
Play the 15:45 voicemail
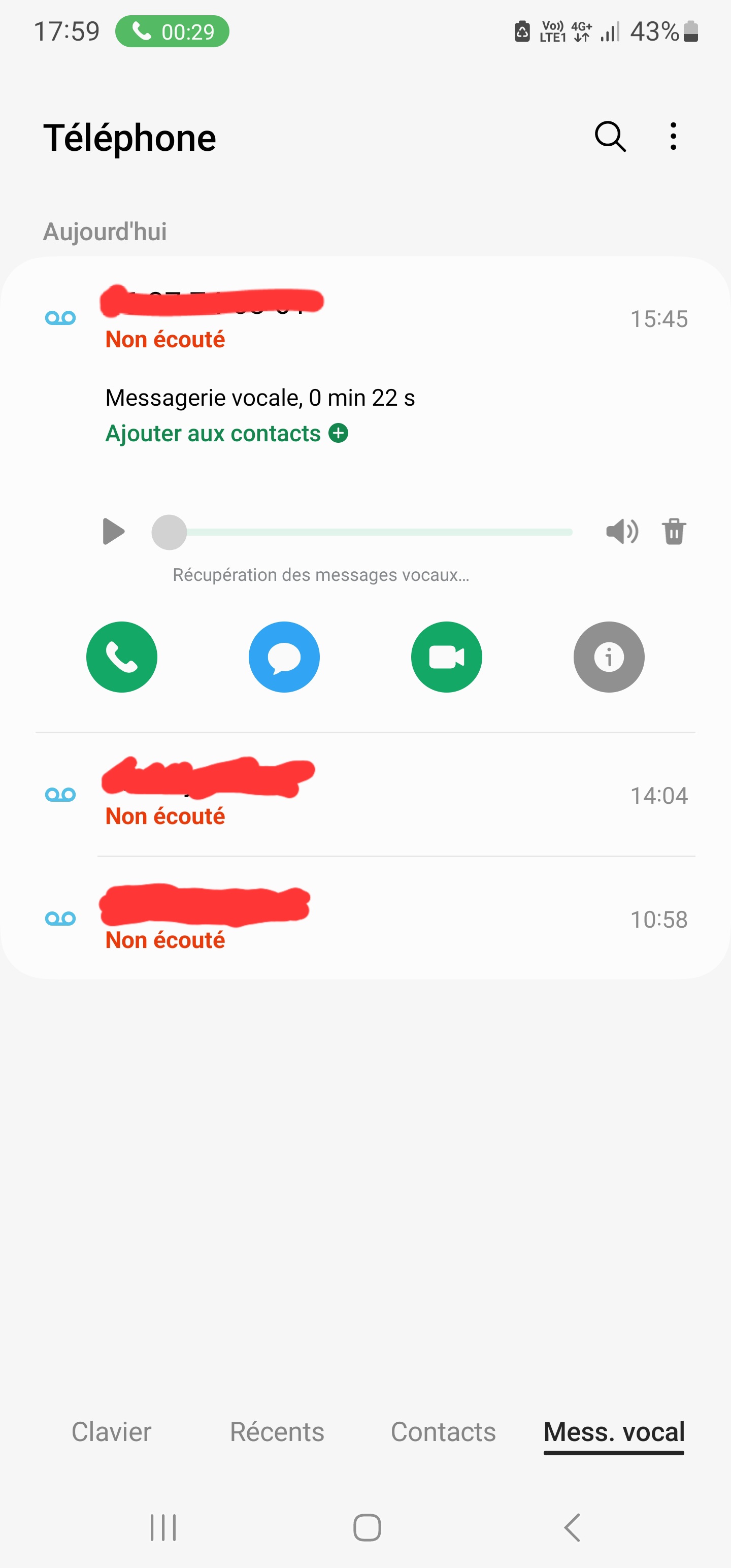(113, 531)
